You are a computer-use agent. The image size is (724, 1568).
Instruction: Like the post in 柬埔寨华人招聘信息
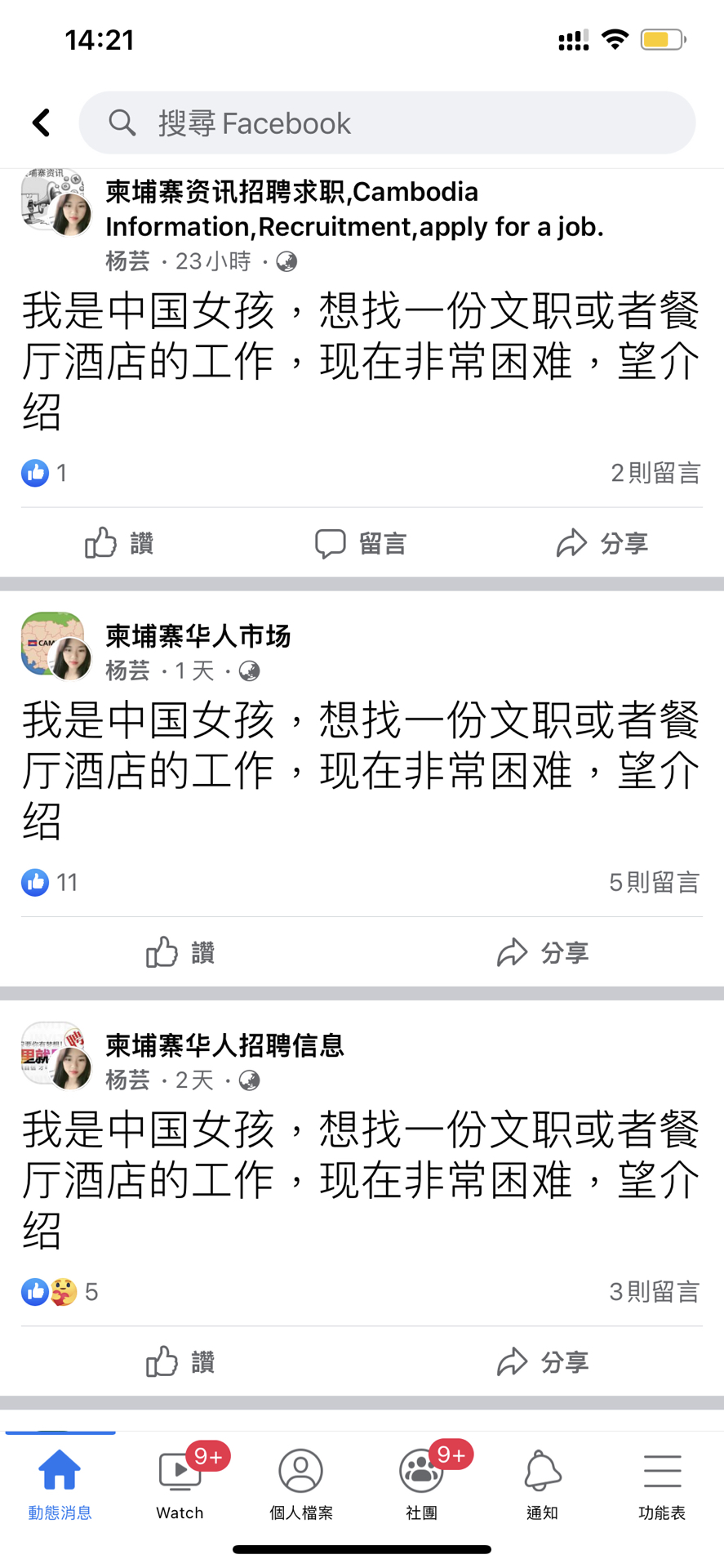point(180,1362)
